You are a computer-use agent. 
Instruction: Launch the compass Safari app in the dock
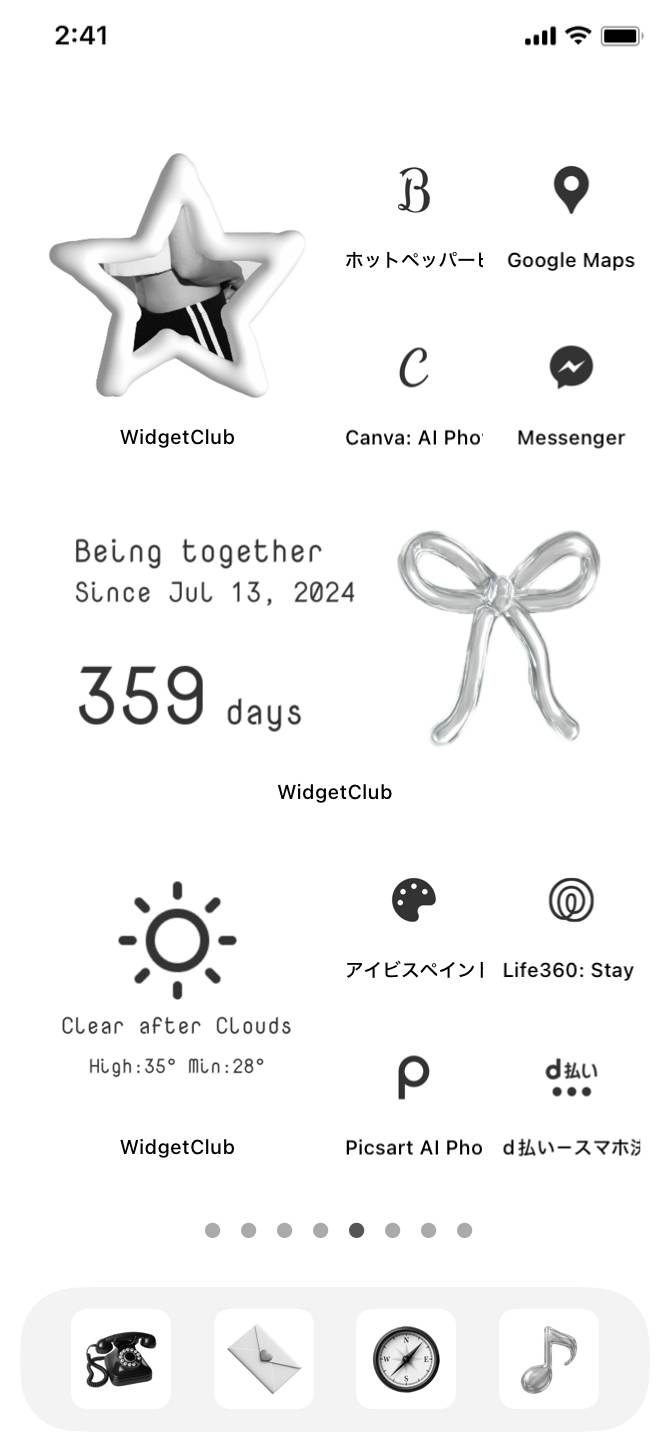(x=406, y=1359)
